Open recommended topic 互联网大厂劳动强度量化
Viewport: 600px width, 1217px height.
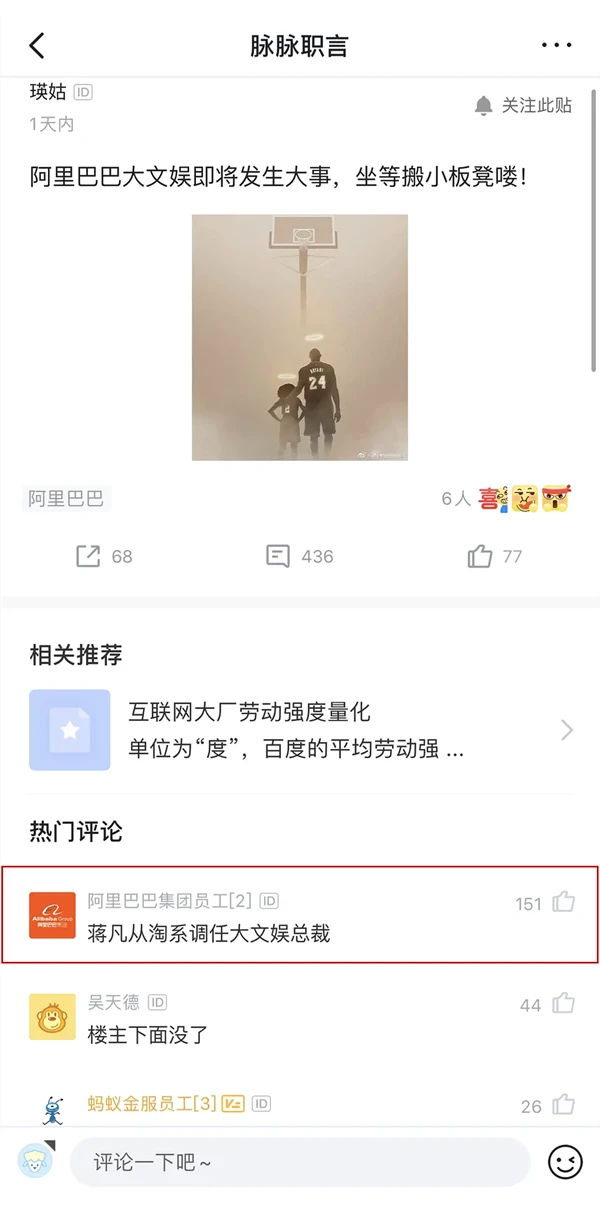point(300,730)
